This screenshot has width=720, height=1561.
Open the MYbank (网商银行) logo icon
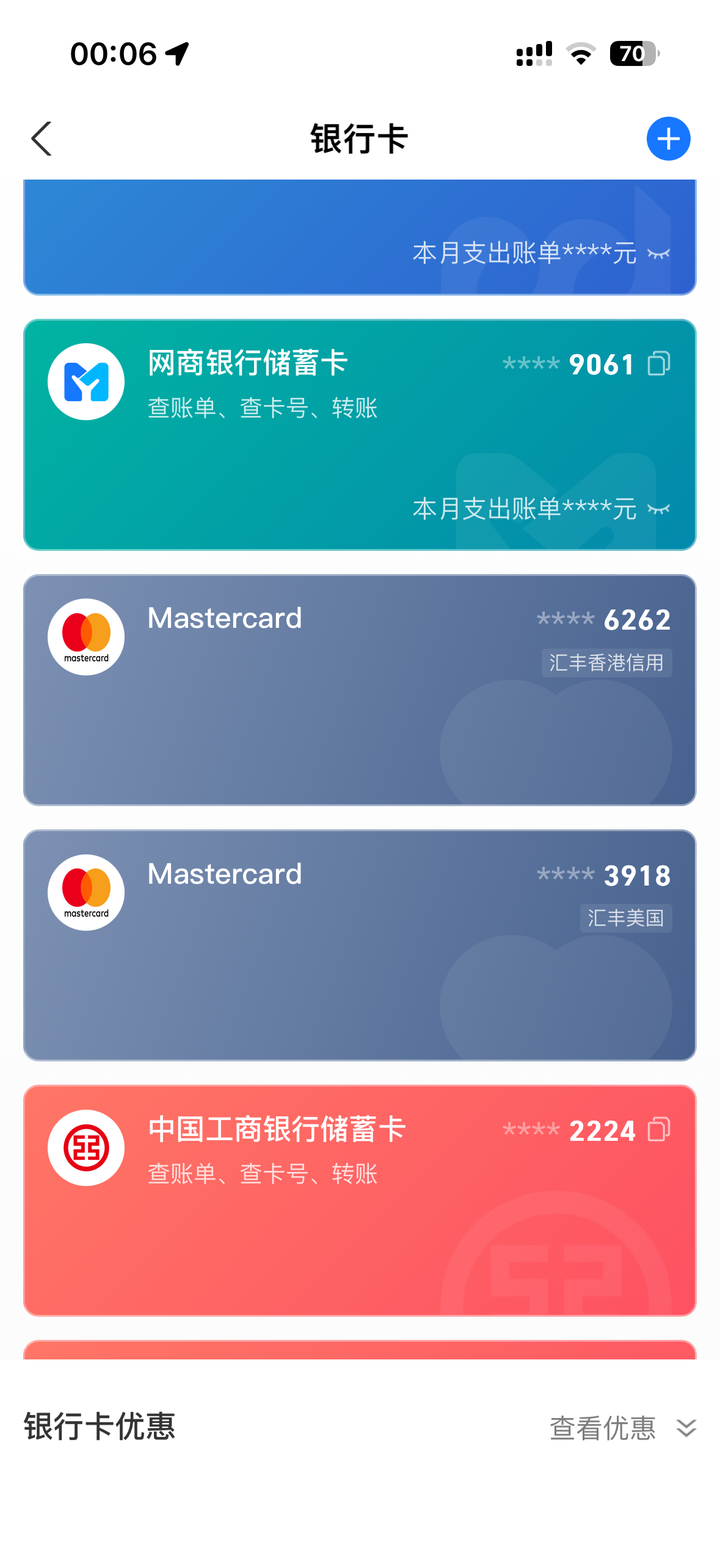coord(85,381)
